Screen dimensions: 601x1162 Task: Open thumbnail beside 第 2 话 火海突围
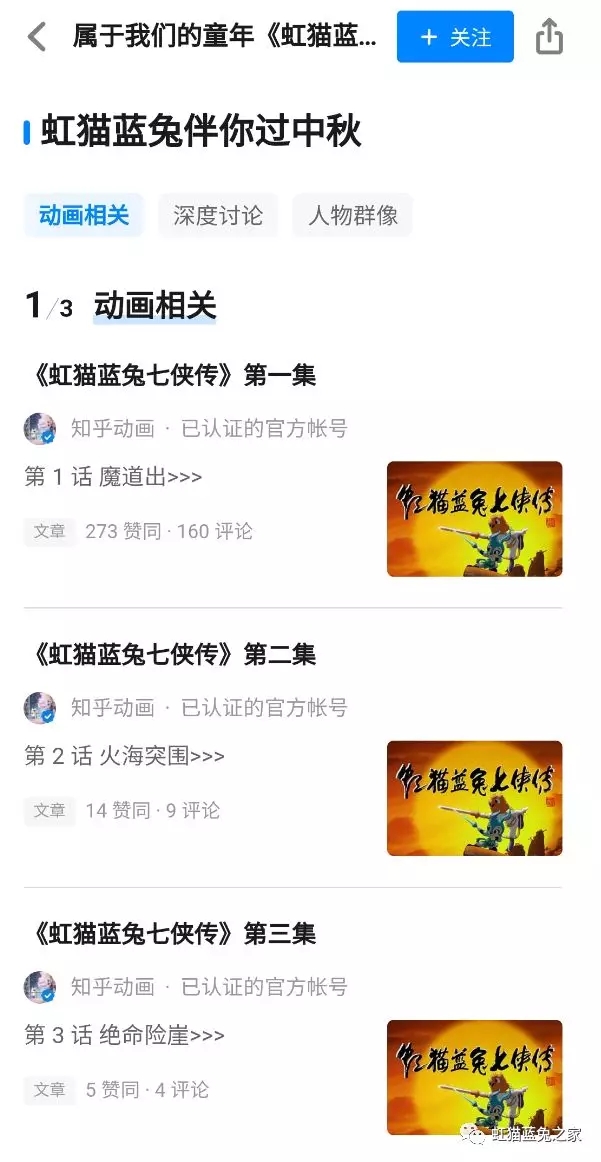pyautogui.click(x=474, y=798)
